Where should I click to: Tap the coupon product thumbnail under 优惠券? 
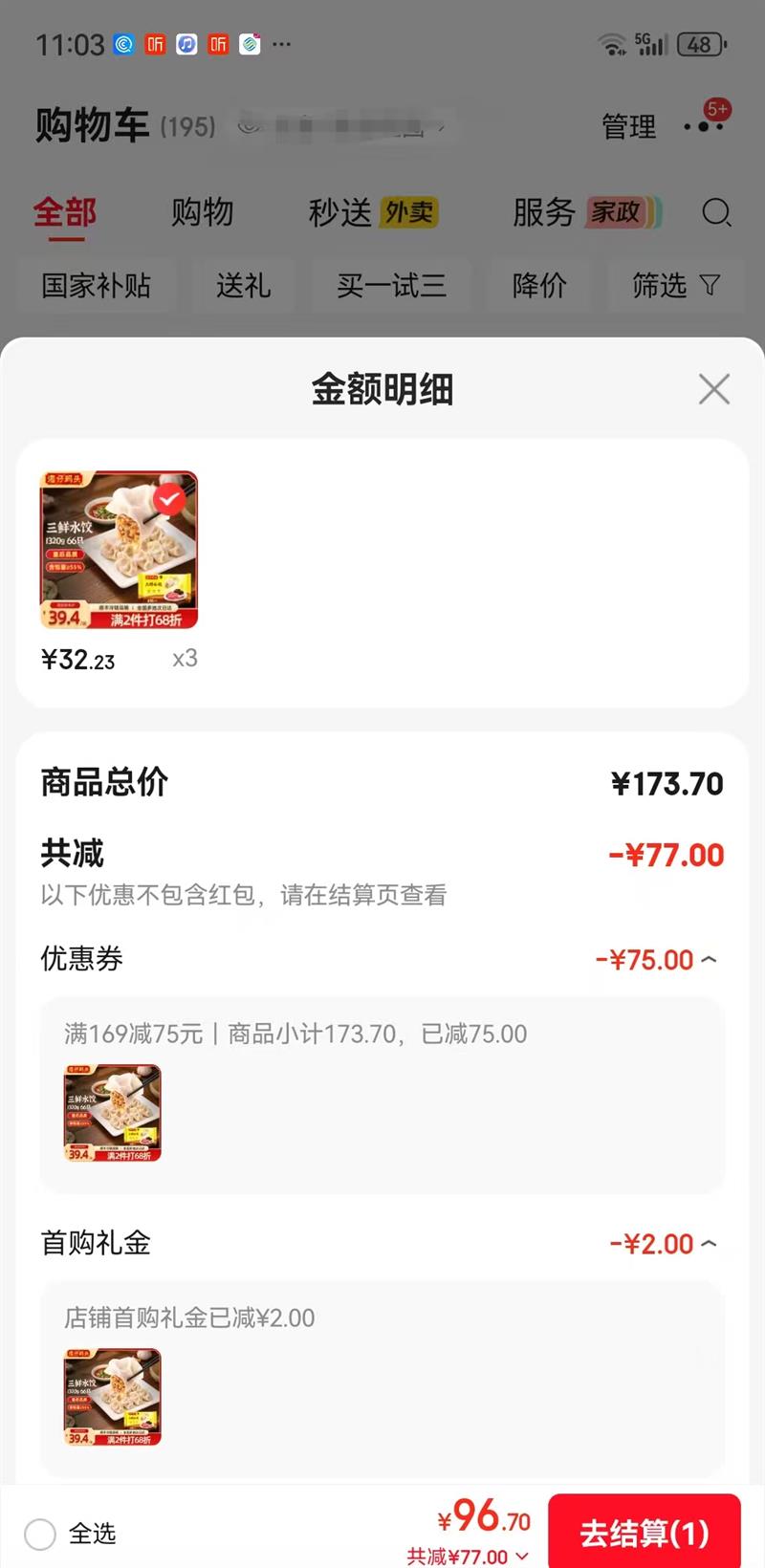[x=111, y=1111]
